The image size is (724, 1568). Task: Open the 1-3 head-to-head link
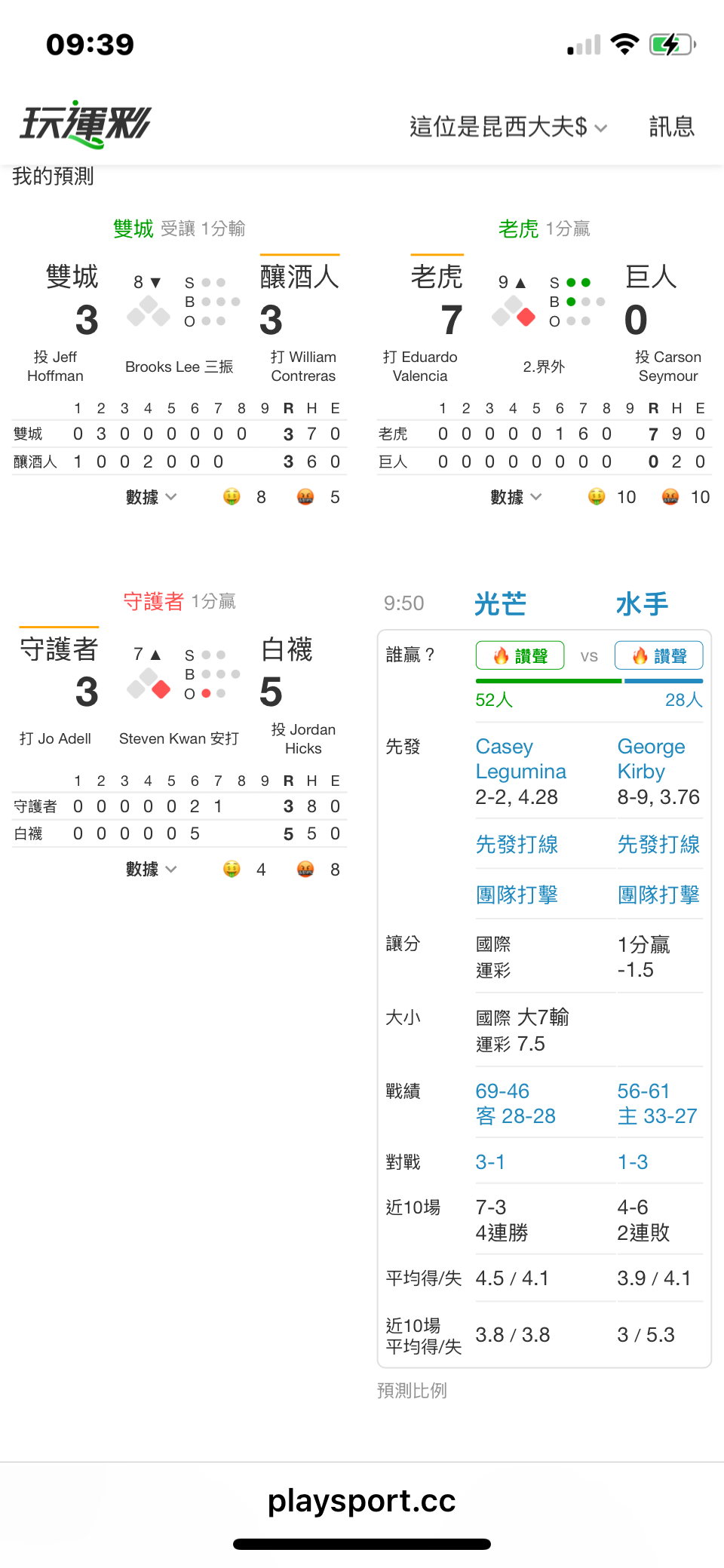(633, 1161)
